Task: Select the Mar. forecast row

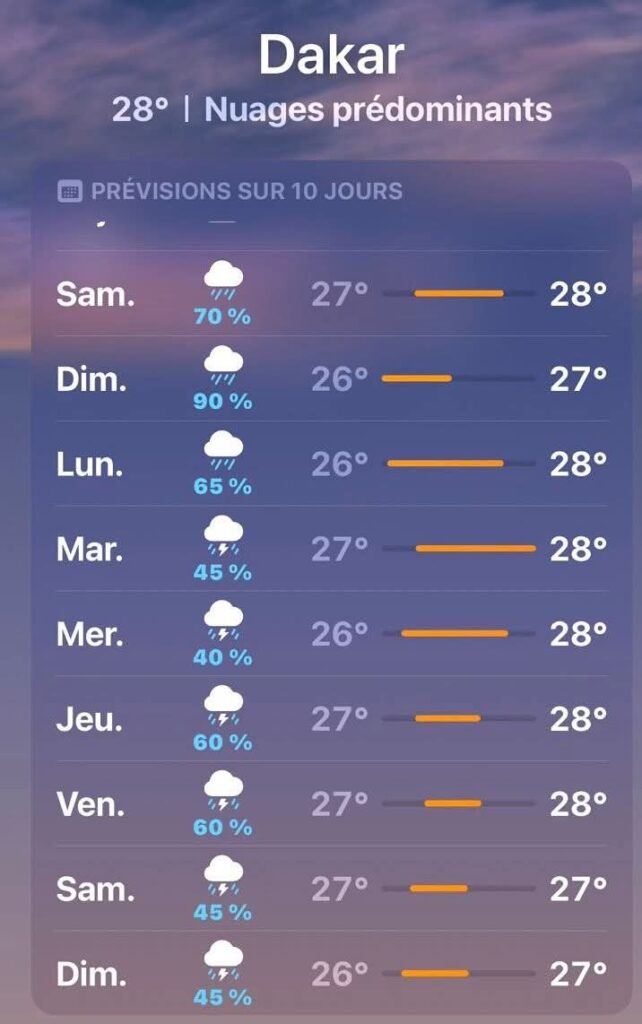Action: tap(330, 549)
